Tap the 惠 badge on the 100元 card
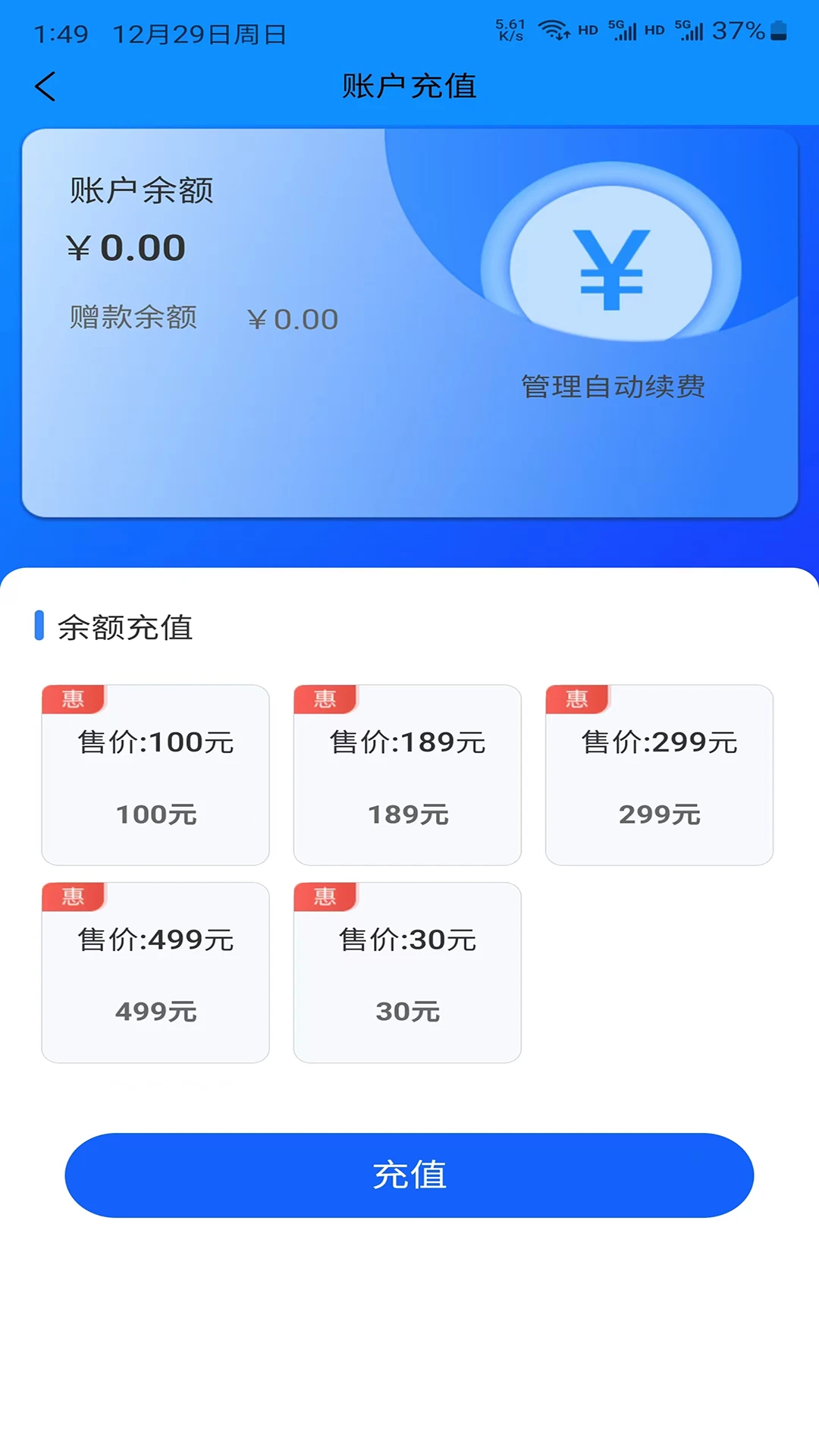 (71, 698)
